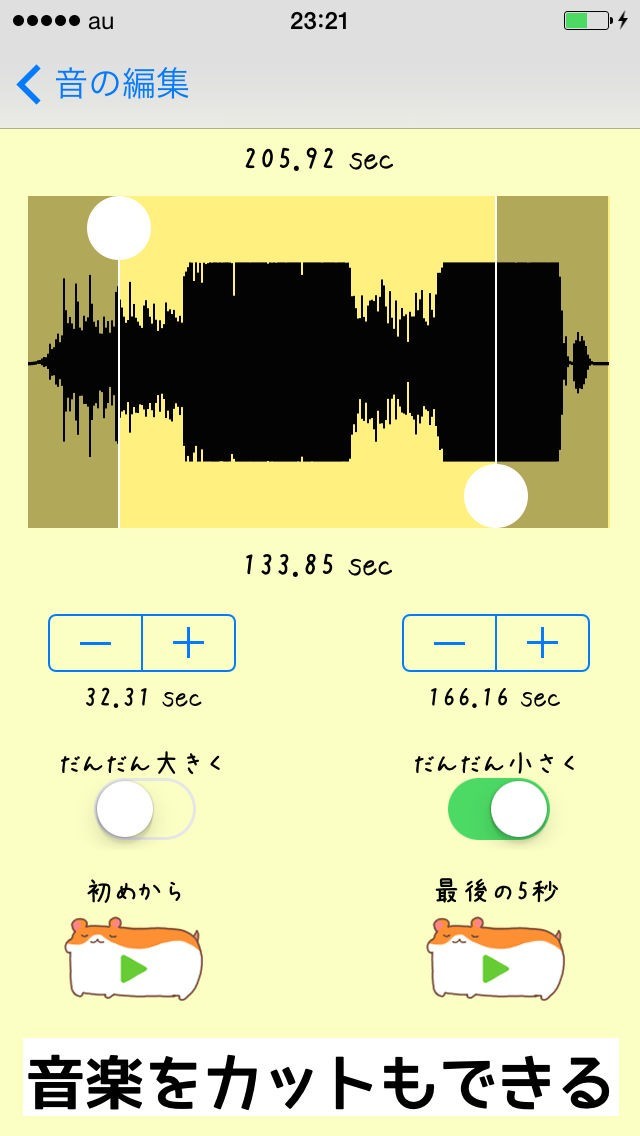Decrease end time with minus above 166.16 sec
The image size is (640, 1136).
click(x=450, y=643)
